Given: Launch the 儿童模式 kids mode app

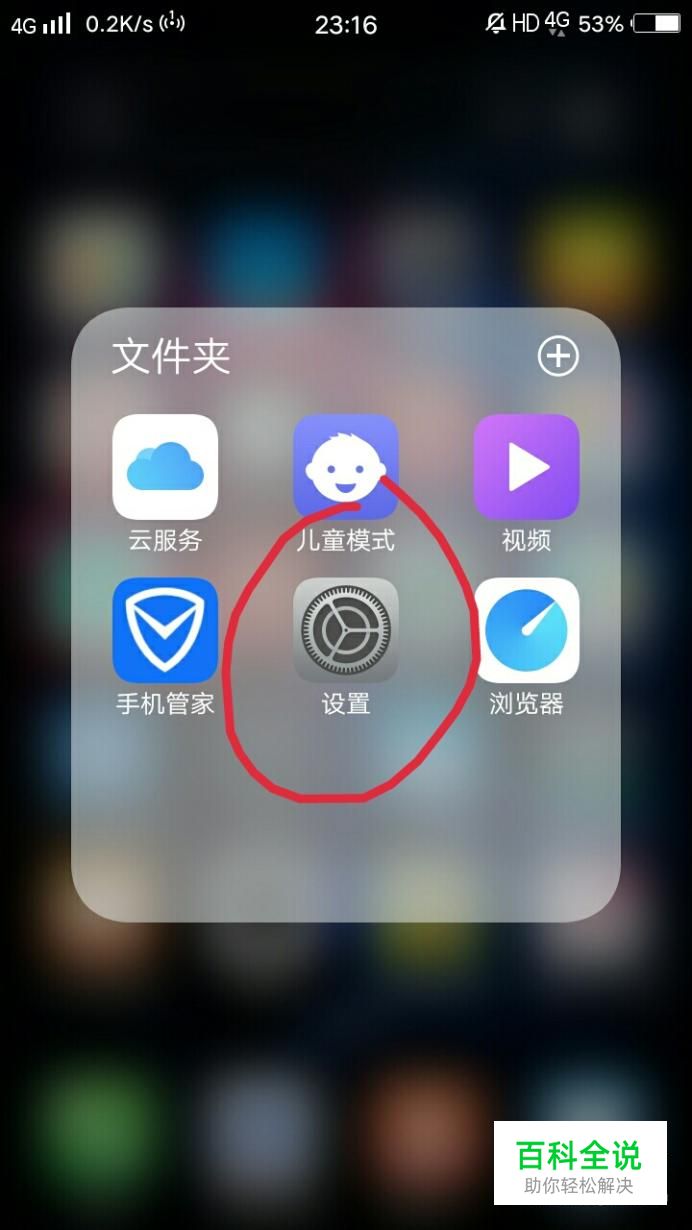Looking at the screenshot, I should coord(346,466).
